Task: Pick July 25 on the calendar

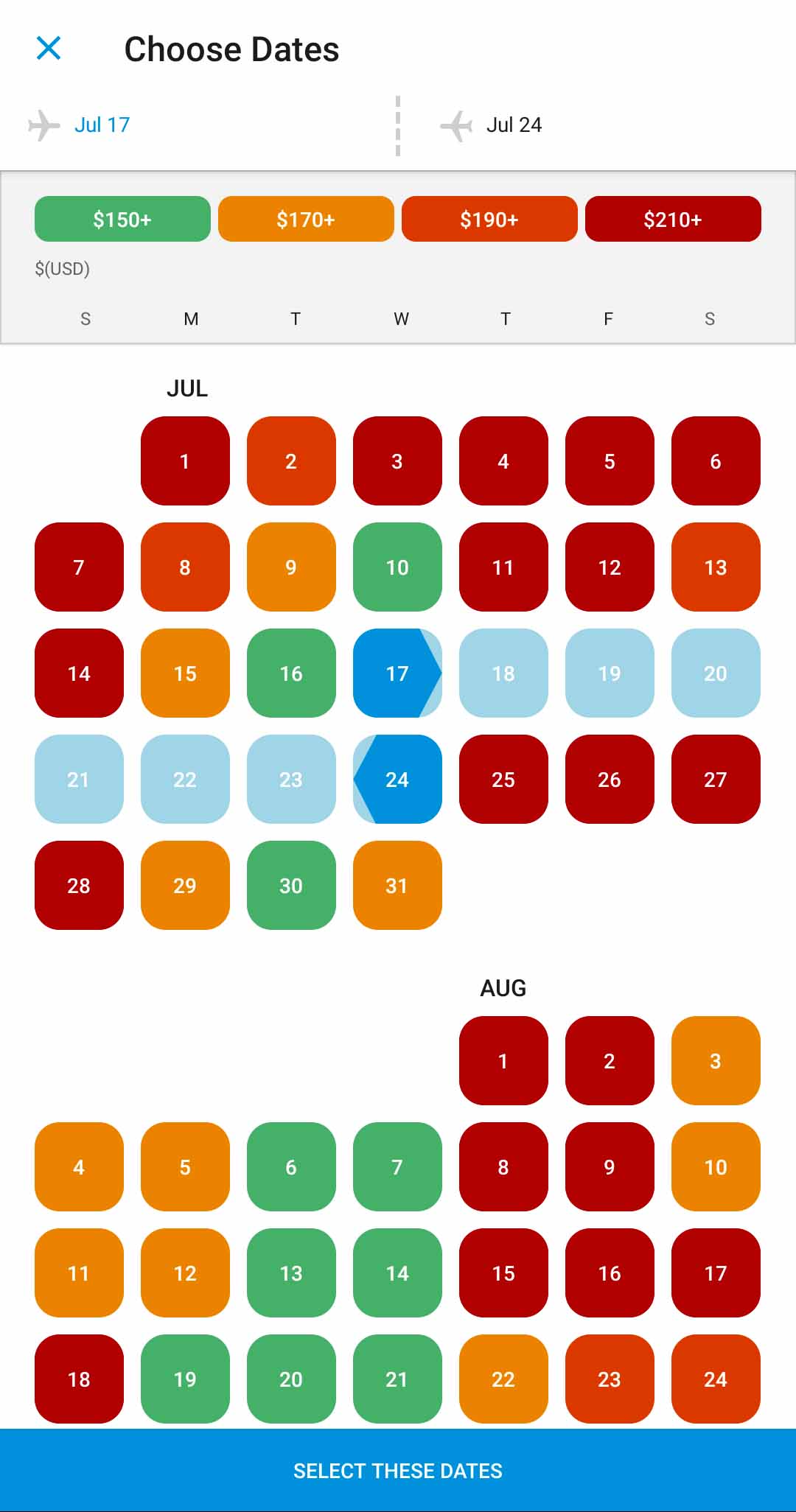Action: [503, 780]
